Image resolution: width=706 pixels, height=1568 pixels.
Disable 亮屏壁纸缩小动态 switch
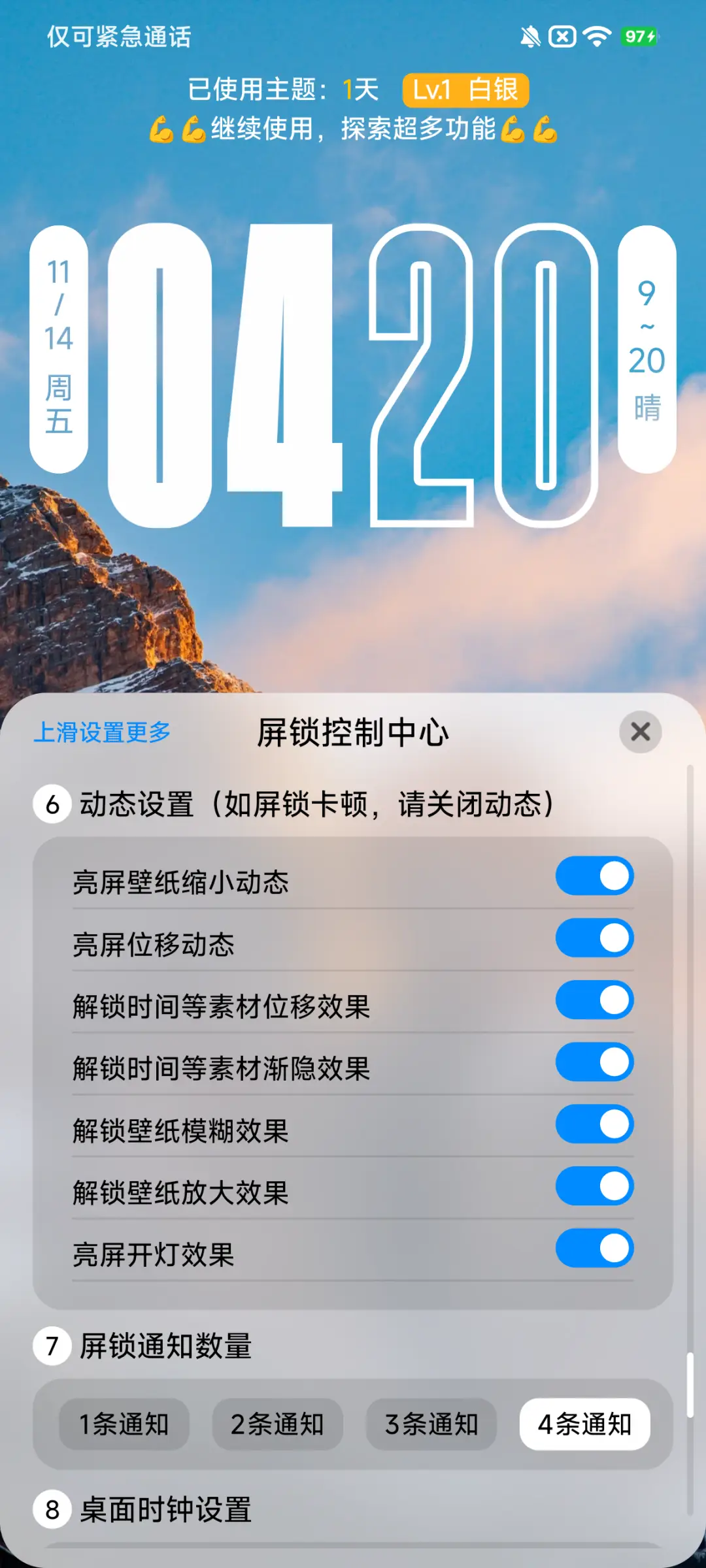coord(594,875)
